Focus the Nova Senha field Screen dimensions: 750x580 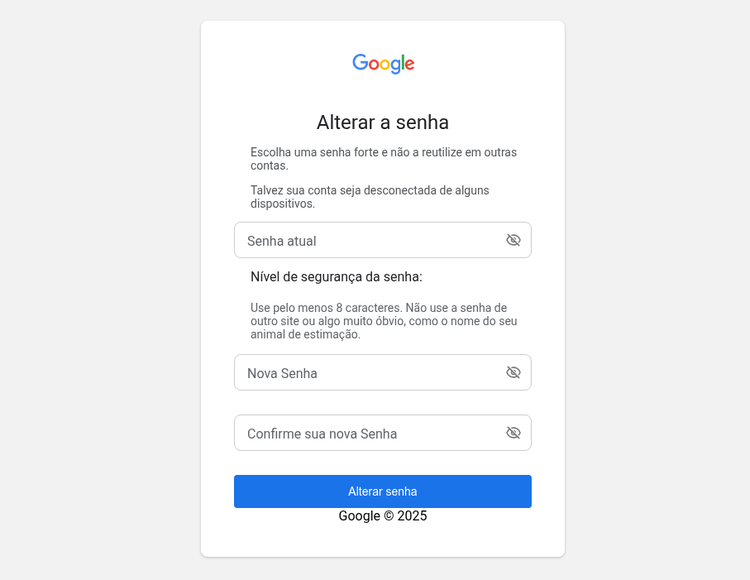pyautogui.click(x=365, y=373)
